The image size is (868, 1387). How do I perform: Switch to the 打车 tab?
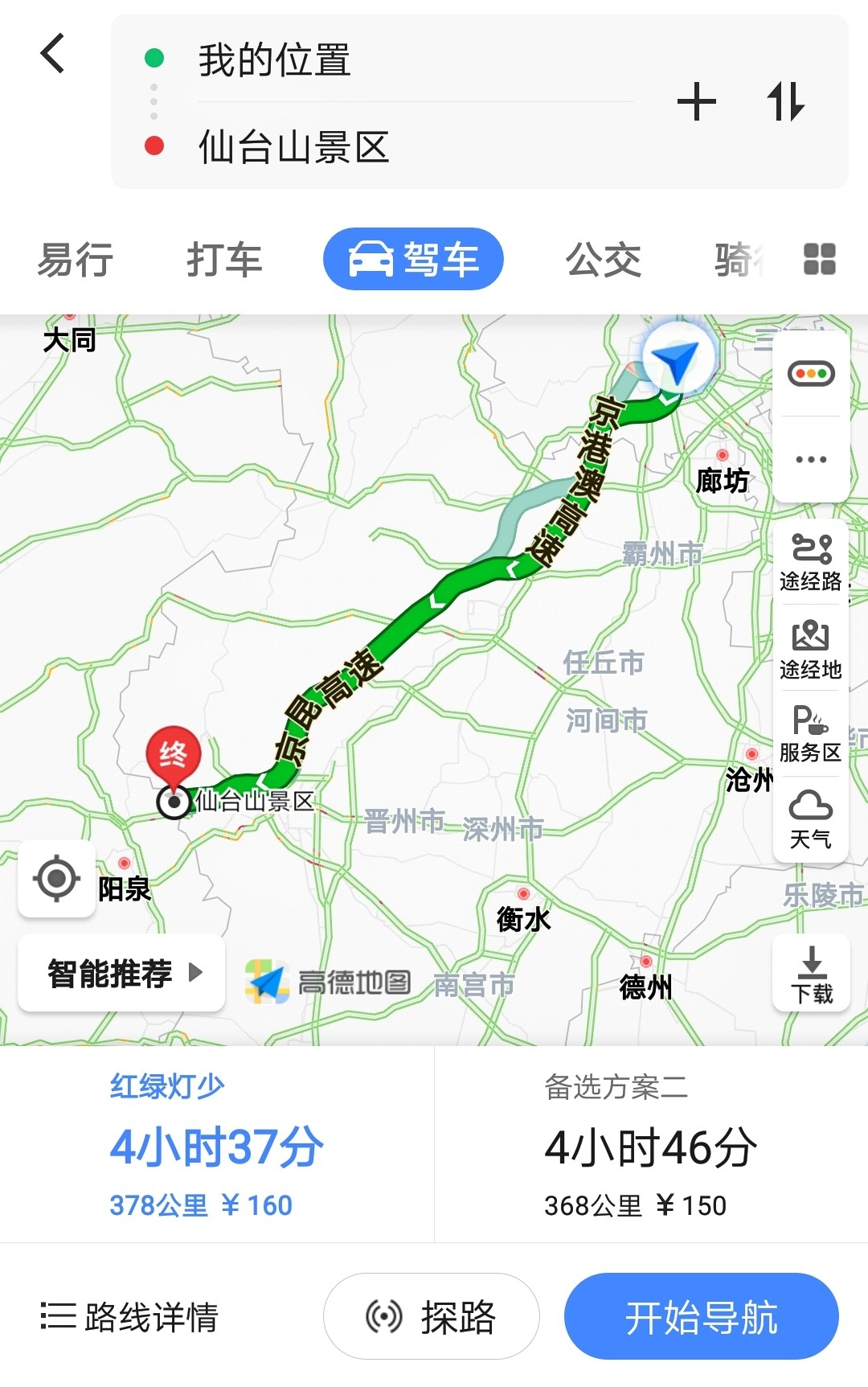(224, 260)
